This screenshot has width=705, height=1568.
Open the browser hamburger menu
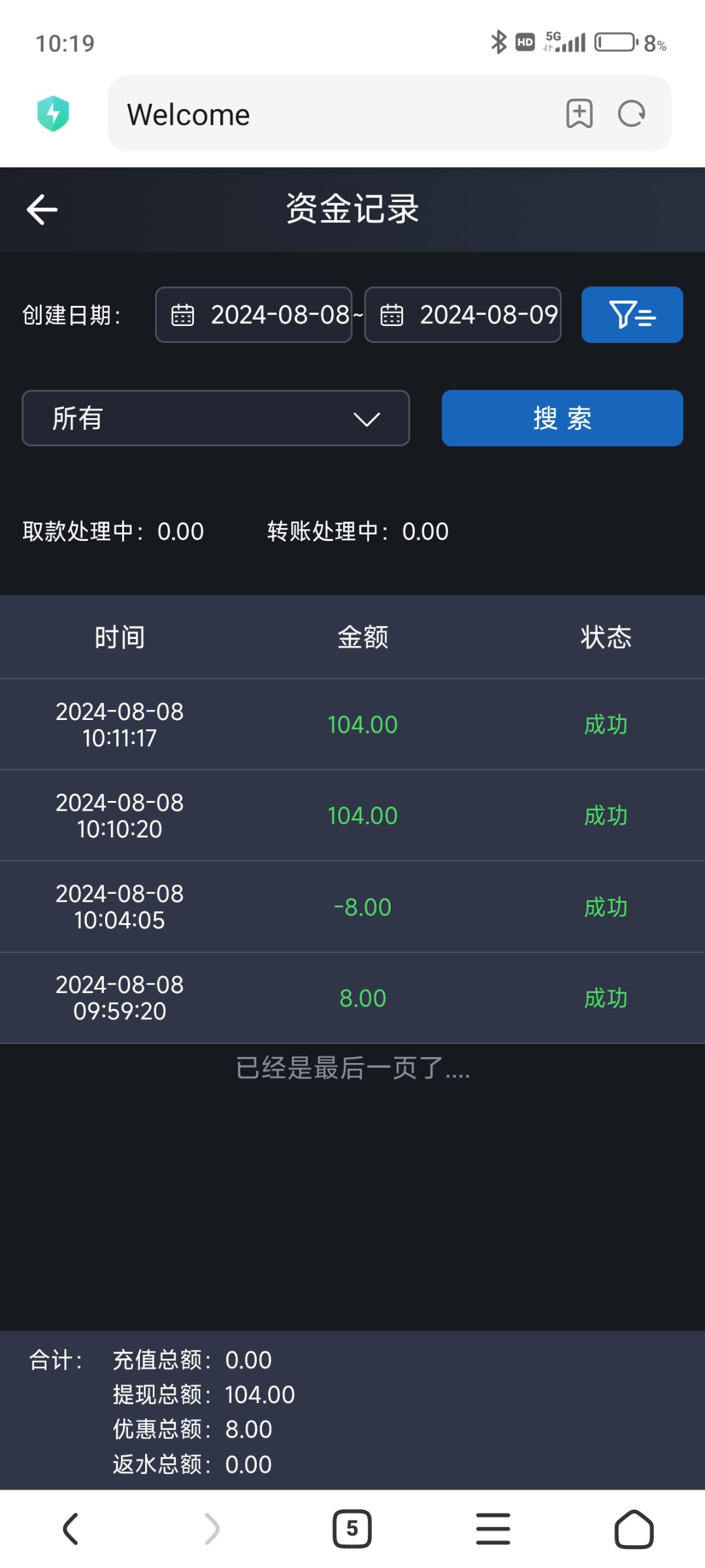tap(493, 1529)
